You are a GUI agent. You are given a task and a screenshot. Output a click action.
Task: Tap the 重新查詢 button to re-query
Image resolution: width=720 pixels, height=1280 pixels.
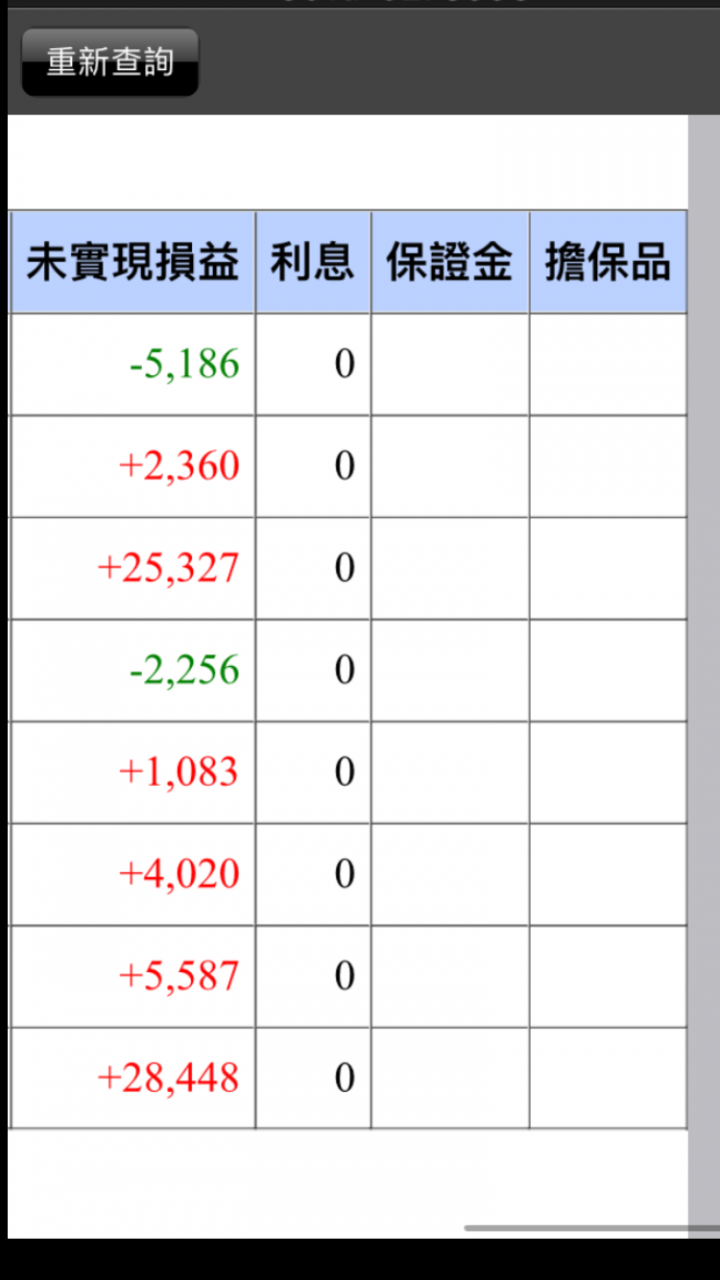tap(110, 62)
